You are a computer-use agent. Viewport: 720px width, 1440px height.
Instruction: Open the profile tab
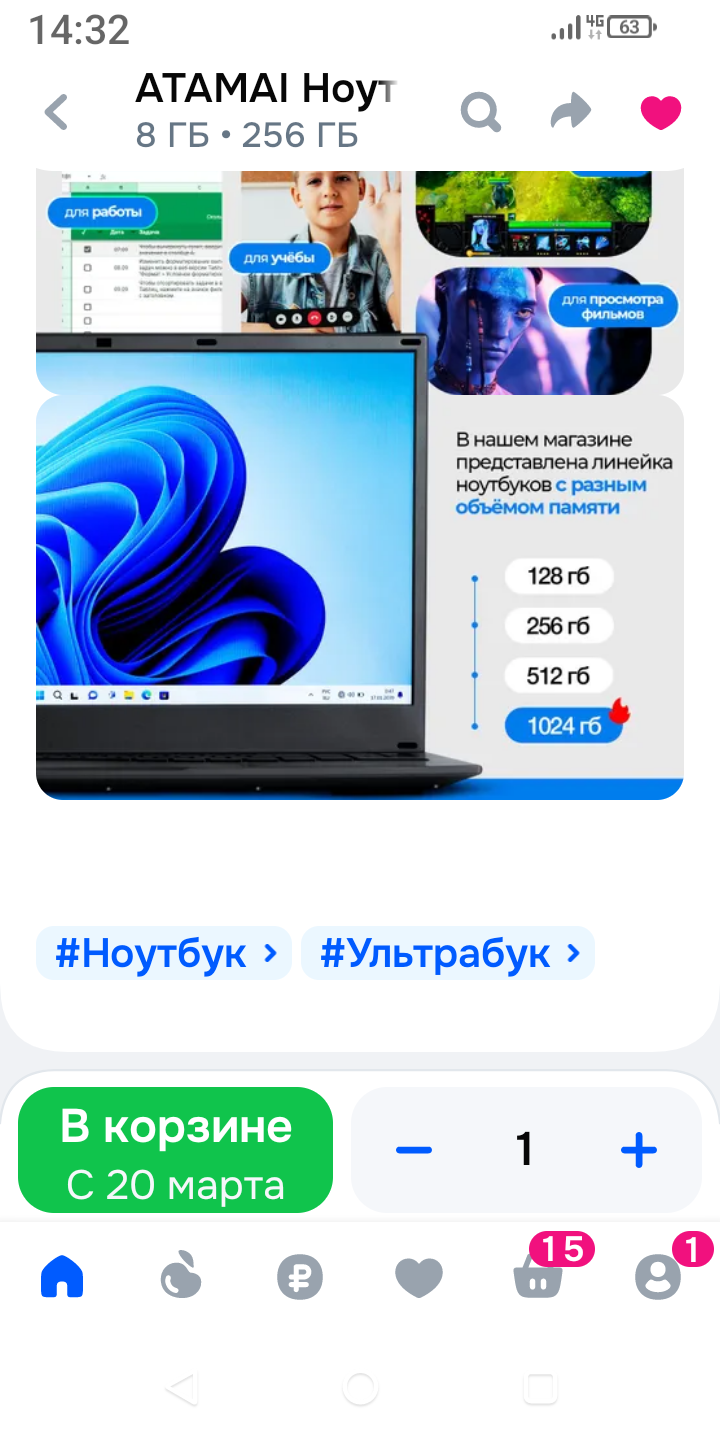(x=657, y=1277)
